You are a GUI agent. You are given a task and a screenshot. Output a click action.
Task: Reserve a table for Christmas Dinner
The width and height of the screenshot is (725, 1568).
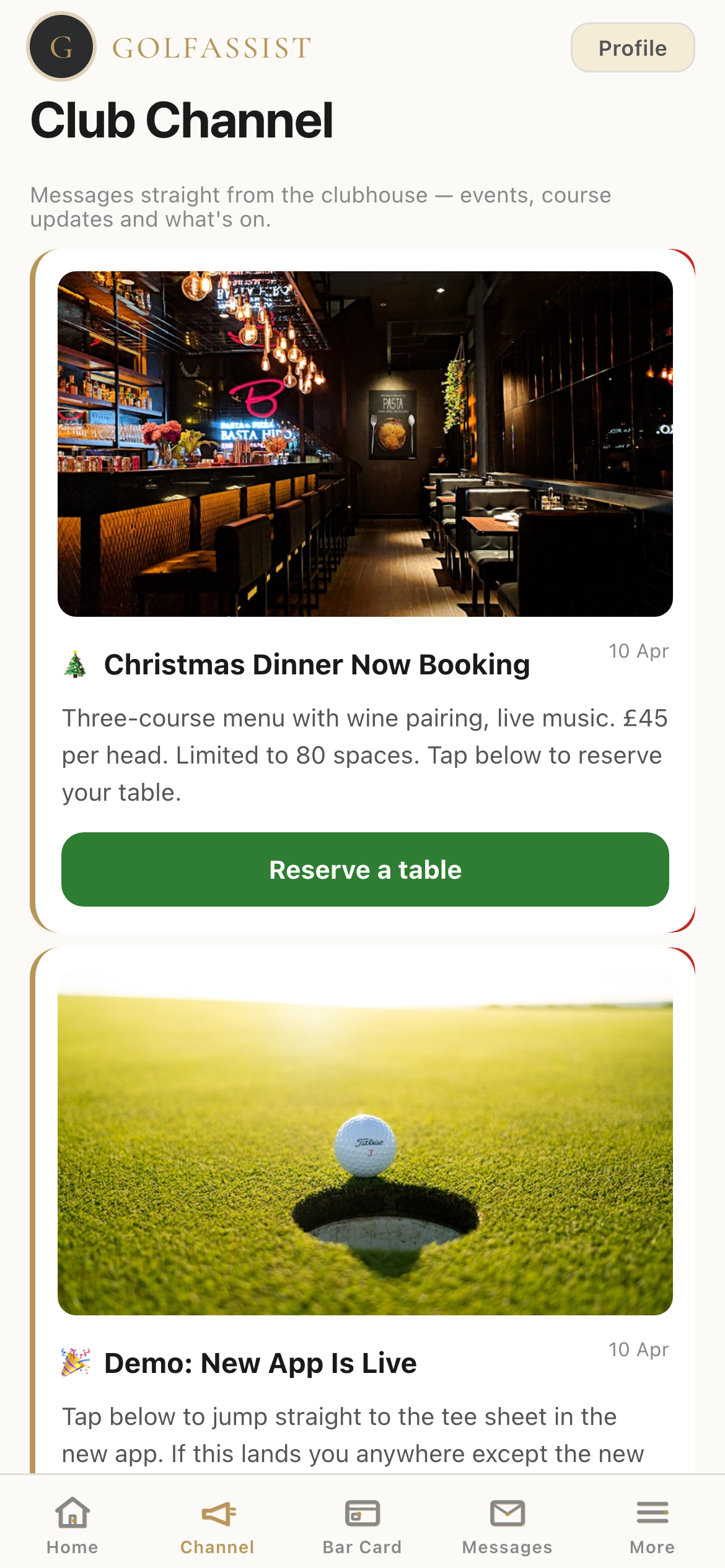365,869
